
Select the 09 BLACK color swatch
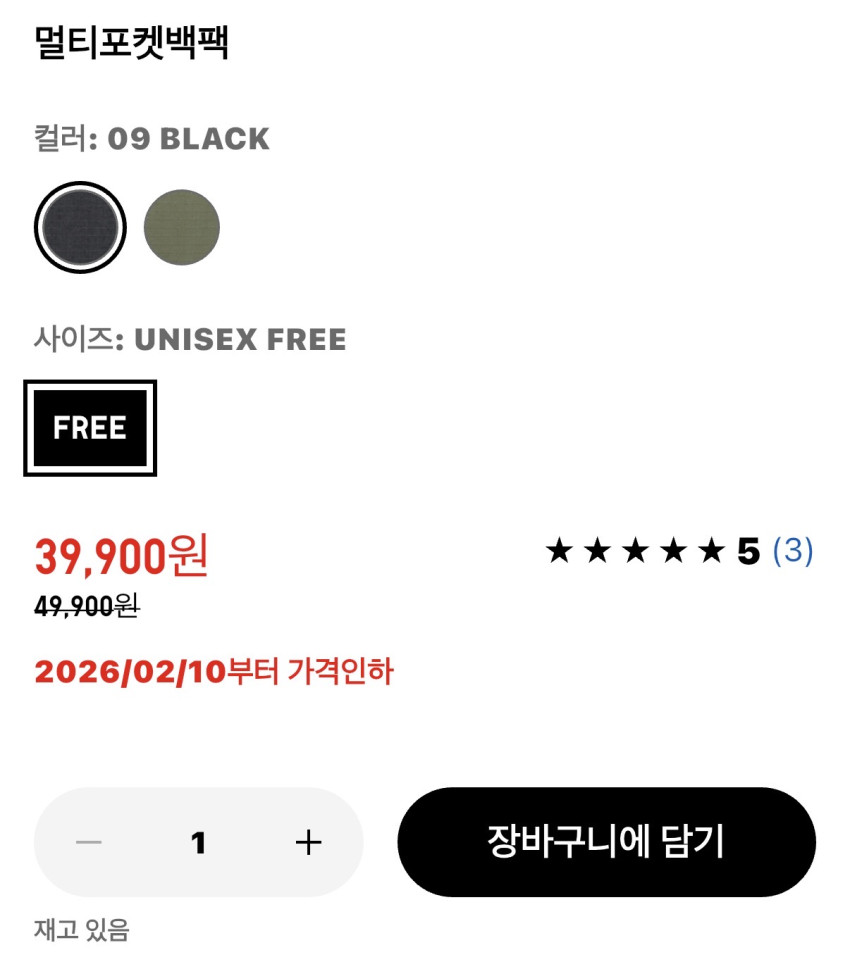click(x=80, y=227)
